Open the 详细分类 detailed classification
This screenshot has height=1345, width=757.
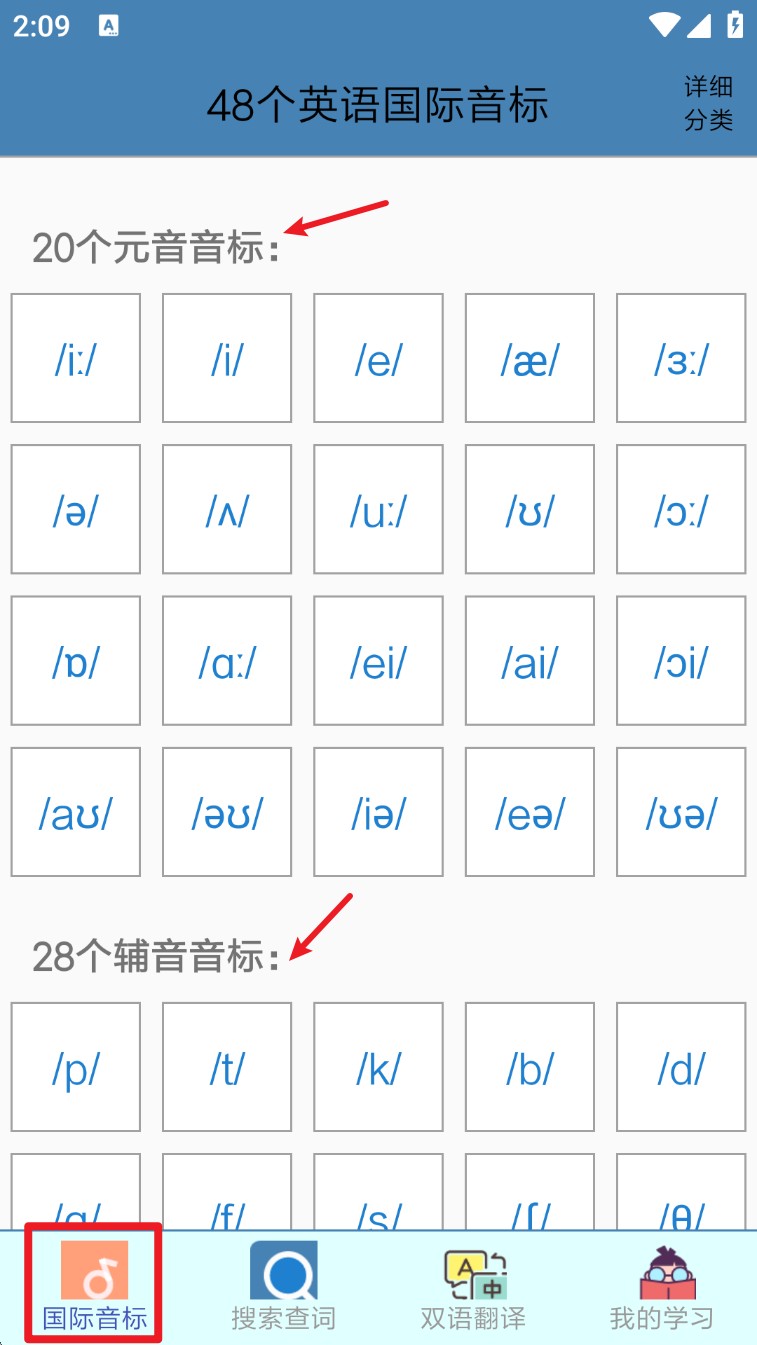pyautogui.click(x=708, y=104)
